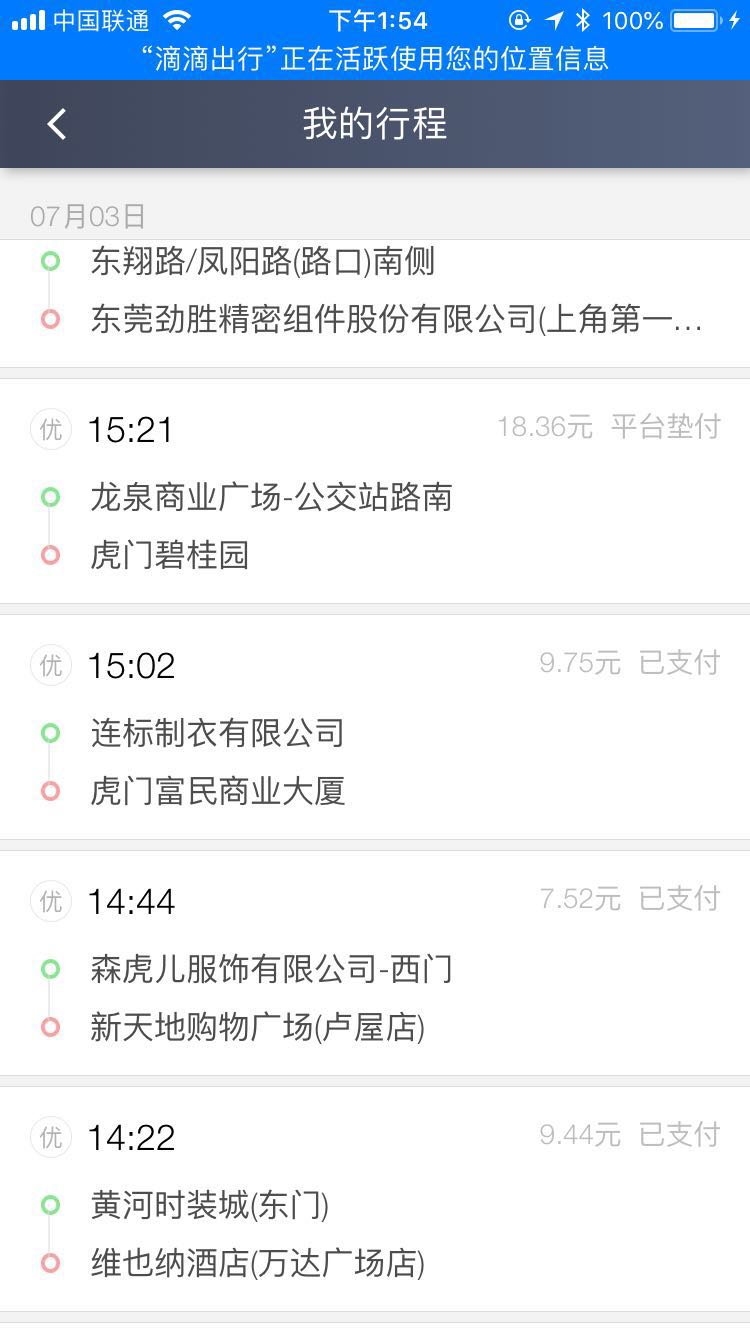The image size is (750, 1334).
Task: Click the 我的行程 title bar
Action: tap(375, 124)
